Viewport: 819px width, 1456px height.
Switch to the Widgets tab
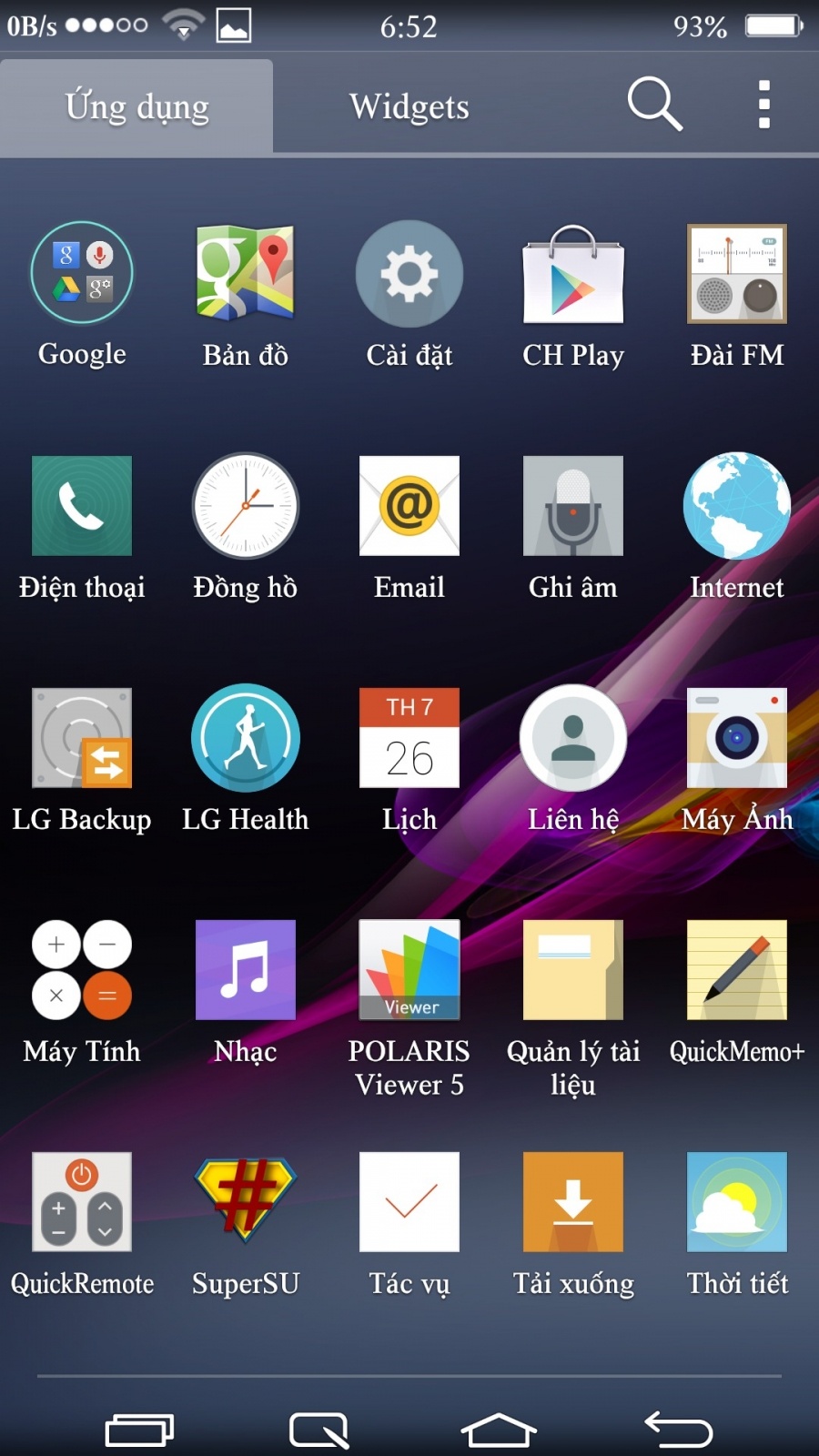(408, 106)
